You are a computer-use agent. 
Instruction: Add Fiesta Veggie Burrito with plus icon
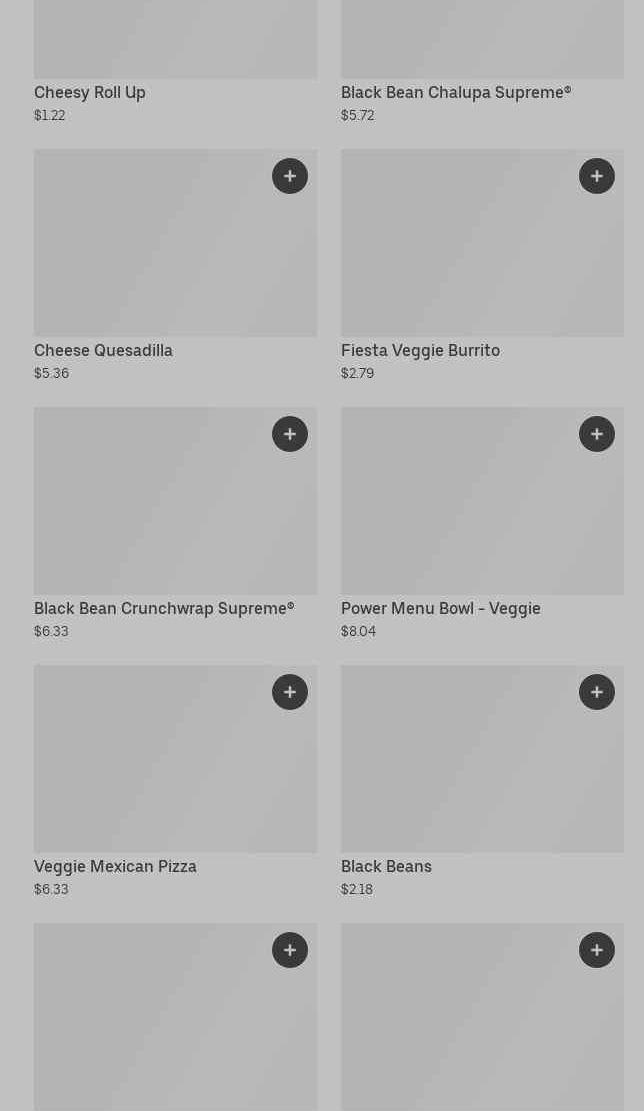click(597, 176)
